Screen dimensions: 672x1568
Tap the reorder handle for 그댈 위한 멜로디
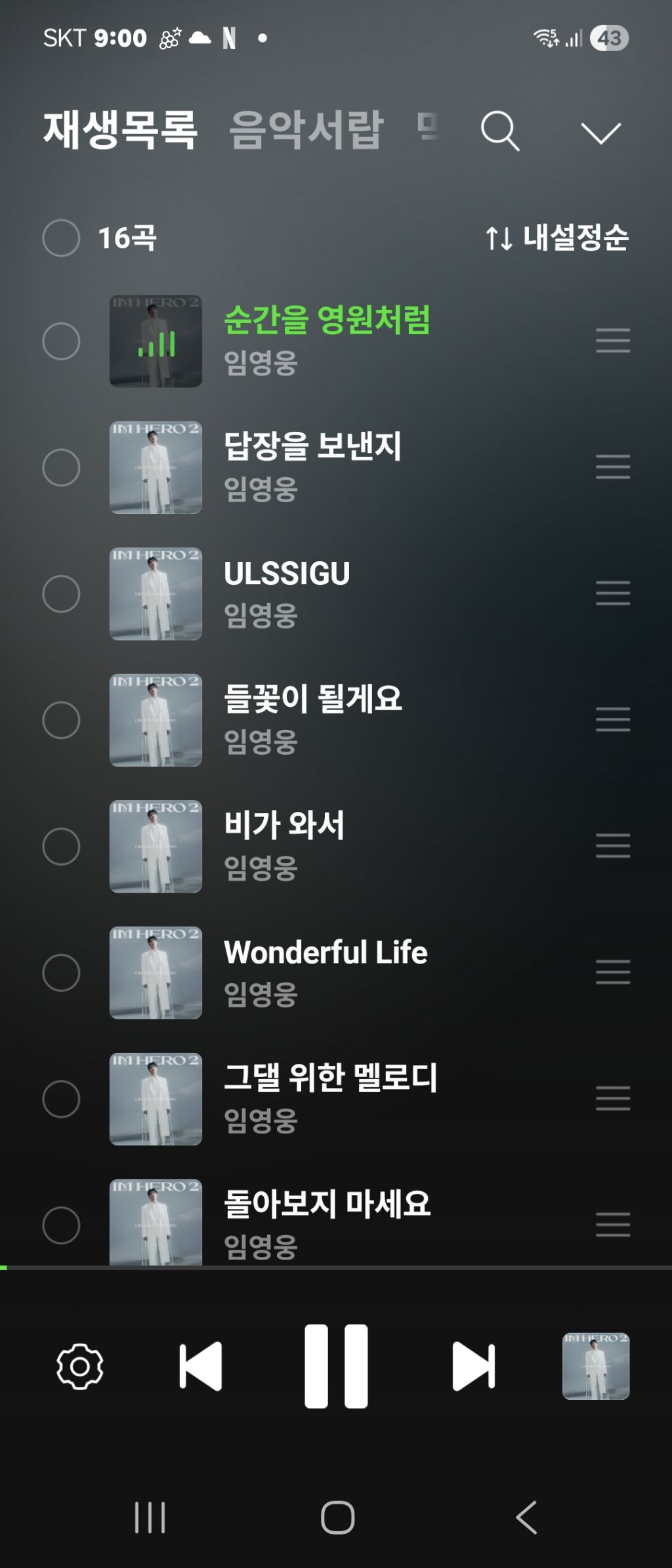[x=613, y=1098]
